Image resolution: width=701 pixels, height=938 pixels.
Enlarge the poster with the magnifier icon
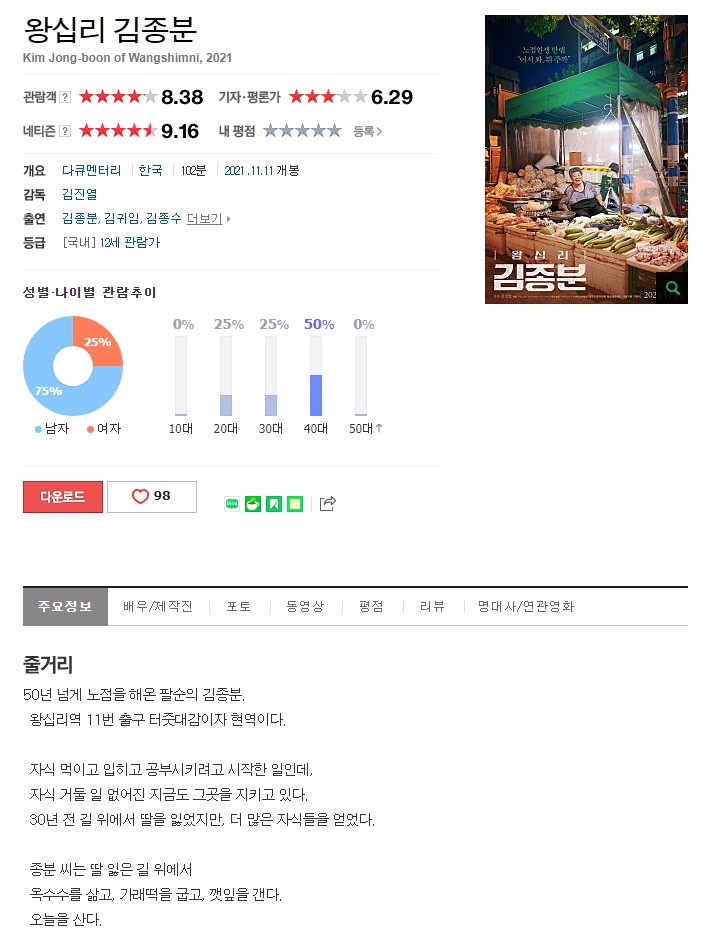click(x=672, y=288)
